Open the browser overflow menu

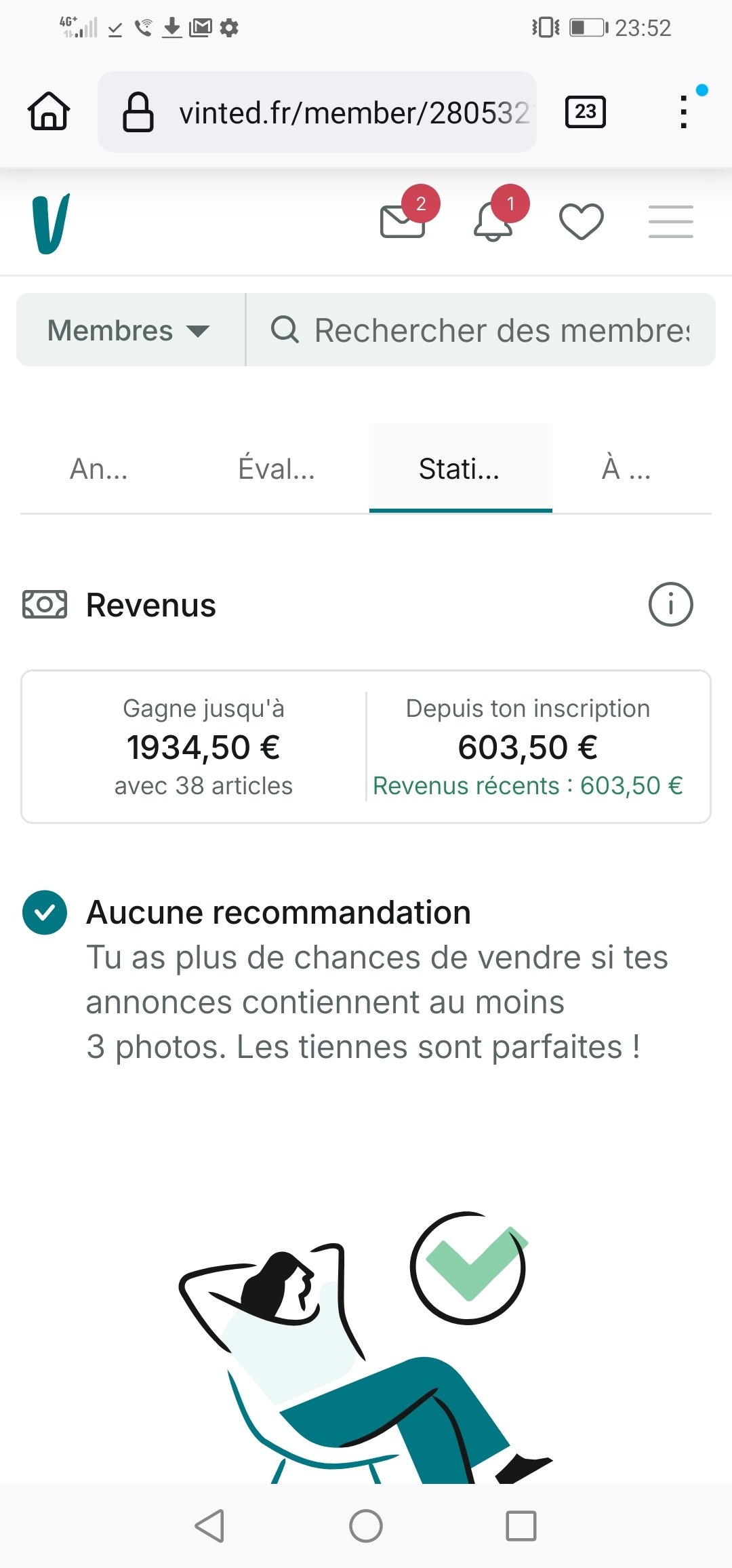(684, 111)
